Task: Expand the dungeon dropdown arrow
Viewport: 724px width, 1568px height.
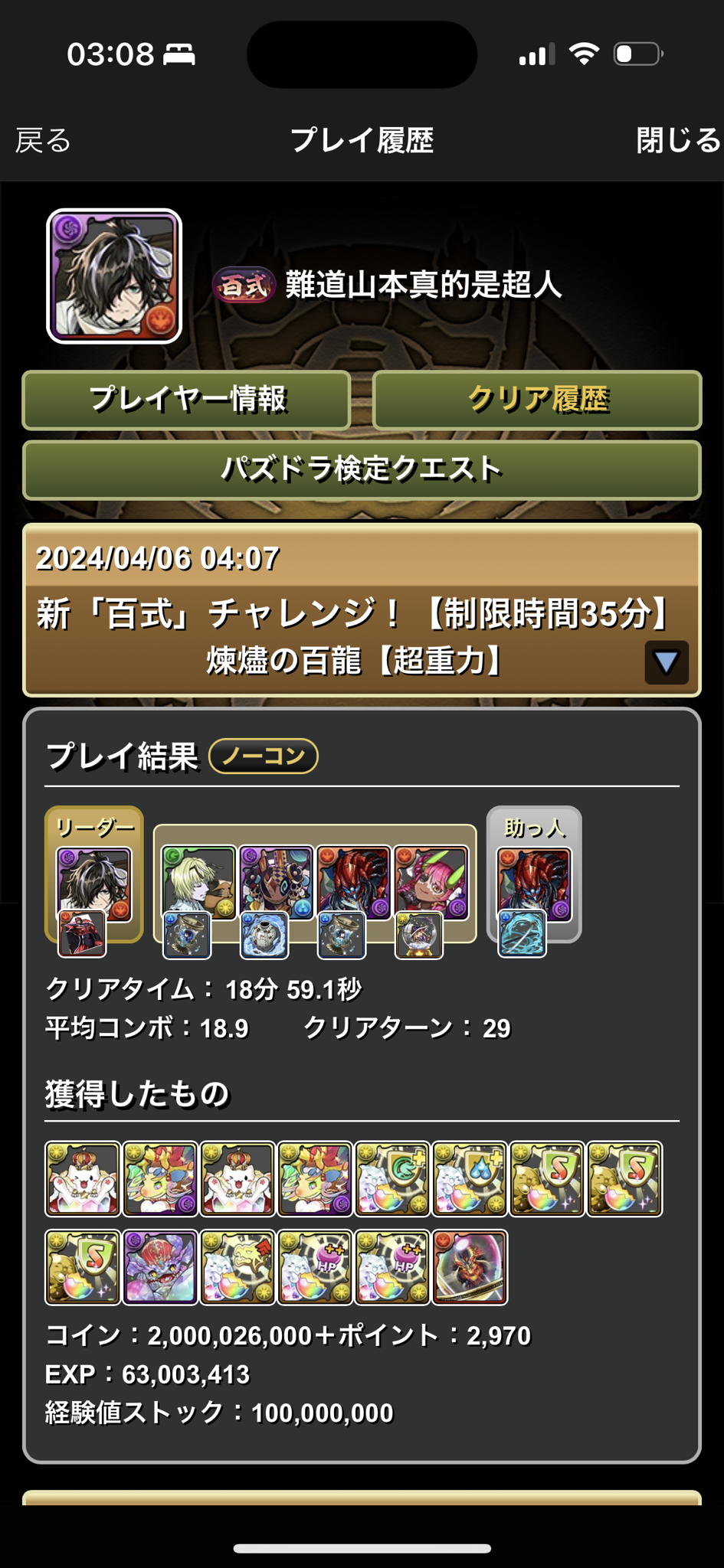Action: [x=666, y=662]
